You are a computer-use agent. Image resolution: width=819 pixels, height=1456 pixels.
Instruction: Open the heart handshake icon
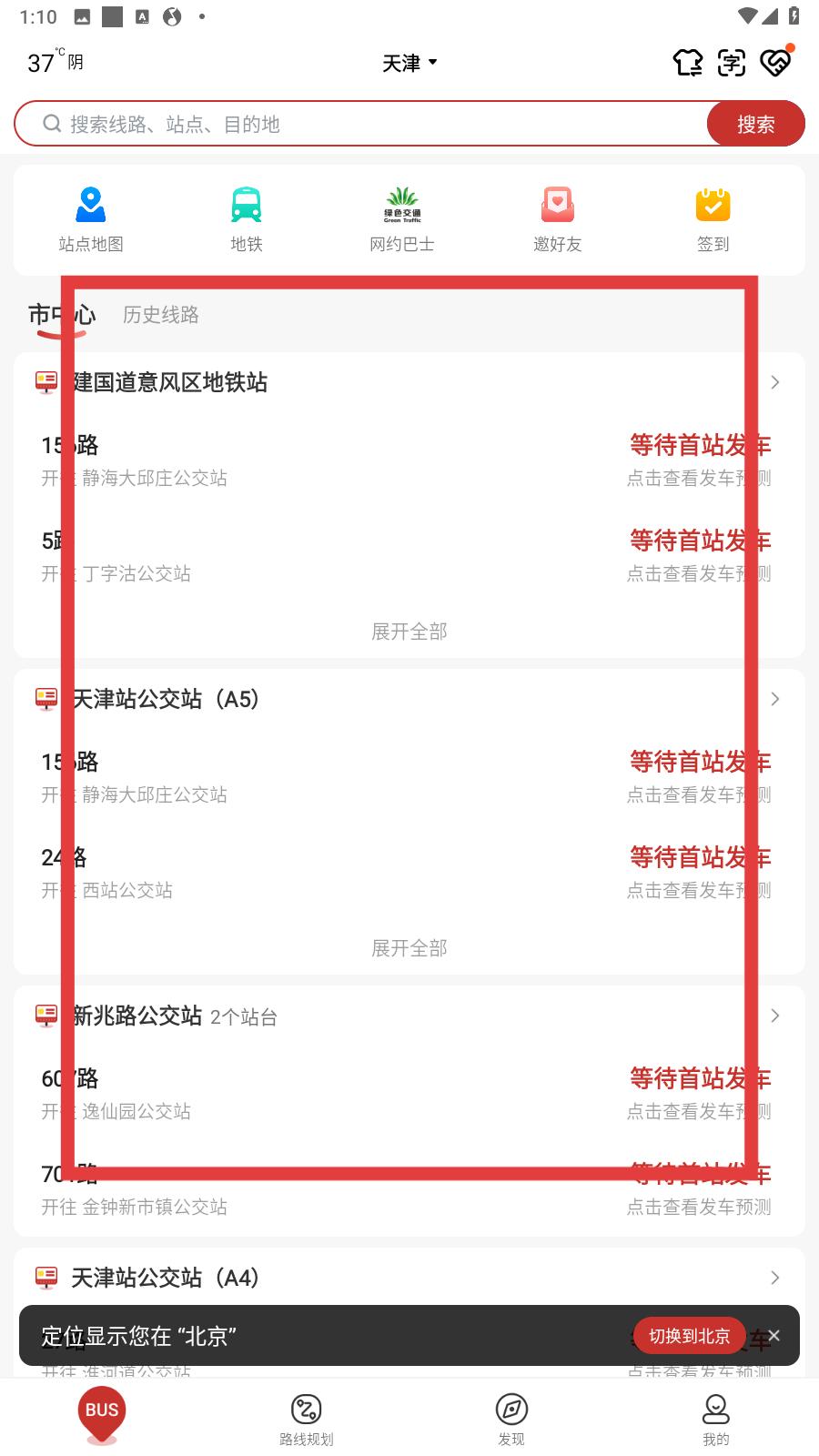pyautogui.click(x=776, y=62)
